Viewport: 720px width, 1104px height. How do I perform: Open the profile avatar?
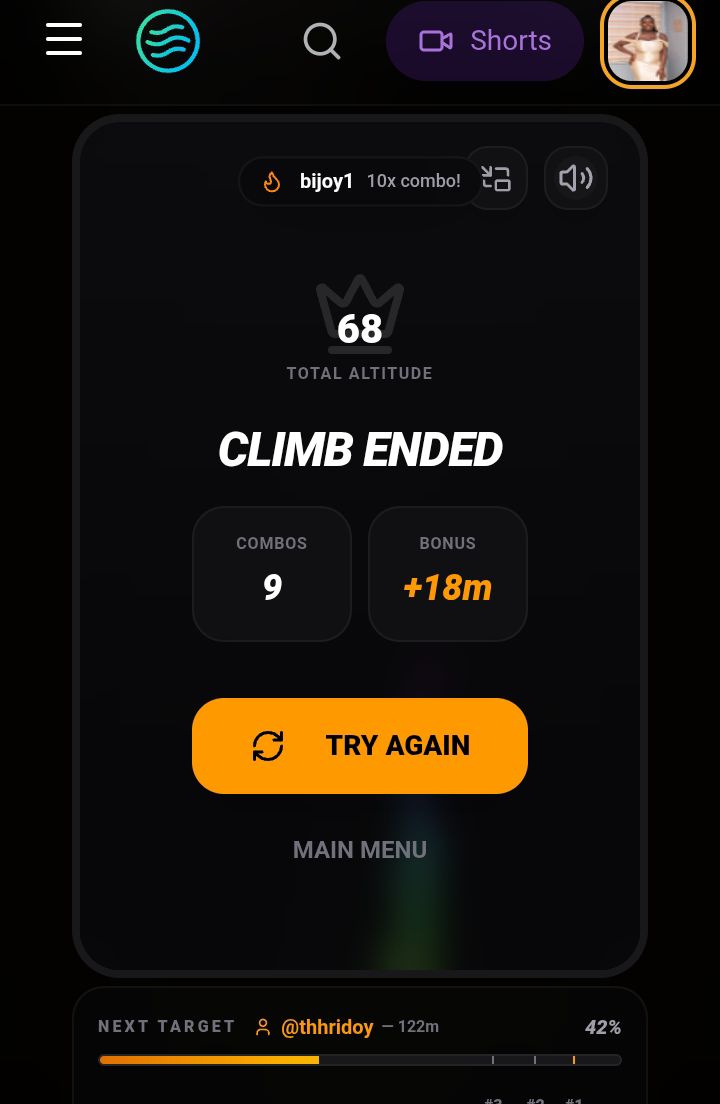[648, 43]
